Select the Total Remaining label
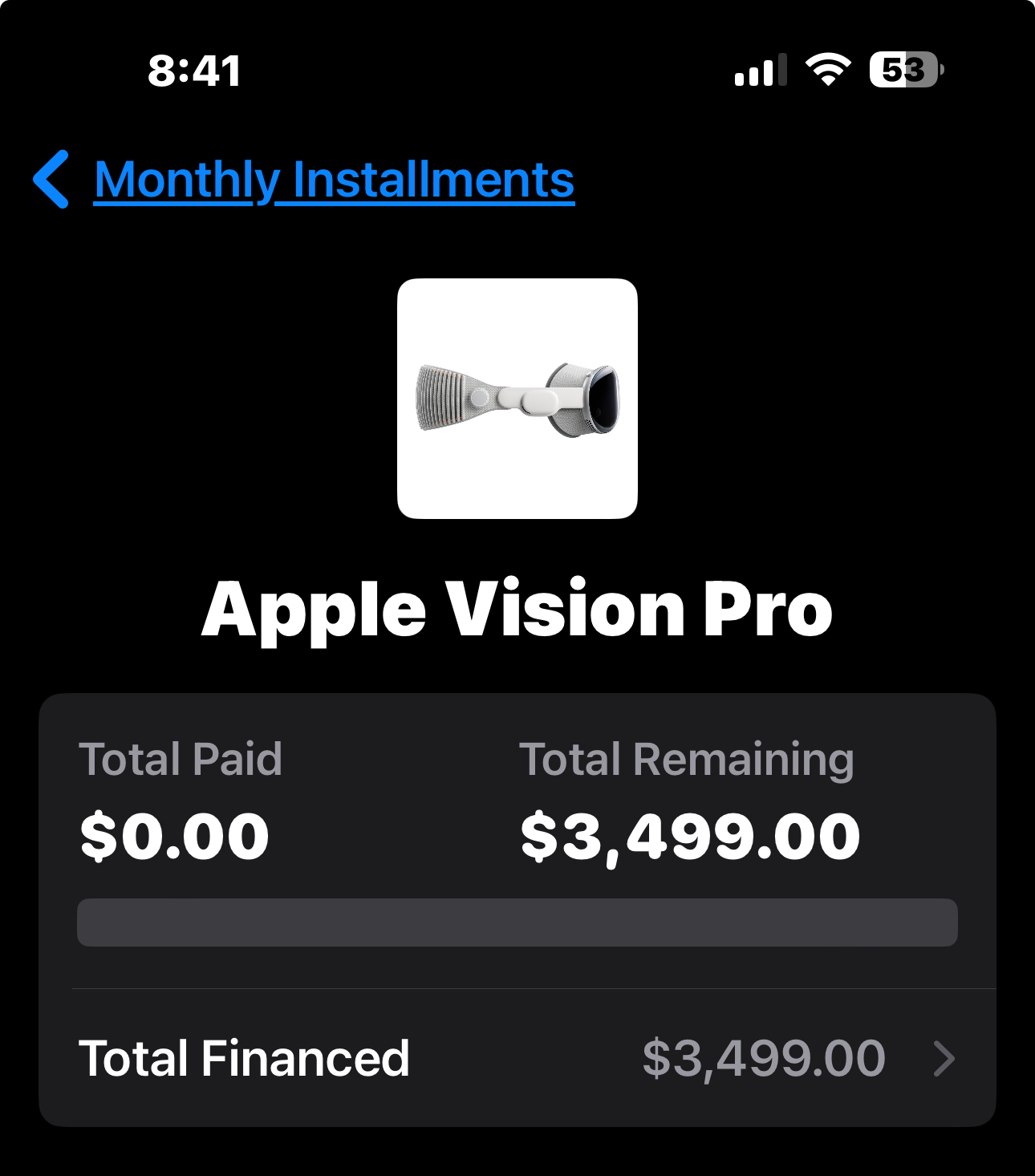Viewport: 1035px width, 1176px height. [x=687, y=757]
